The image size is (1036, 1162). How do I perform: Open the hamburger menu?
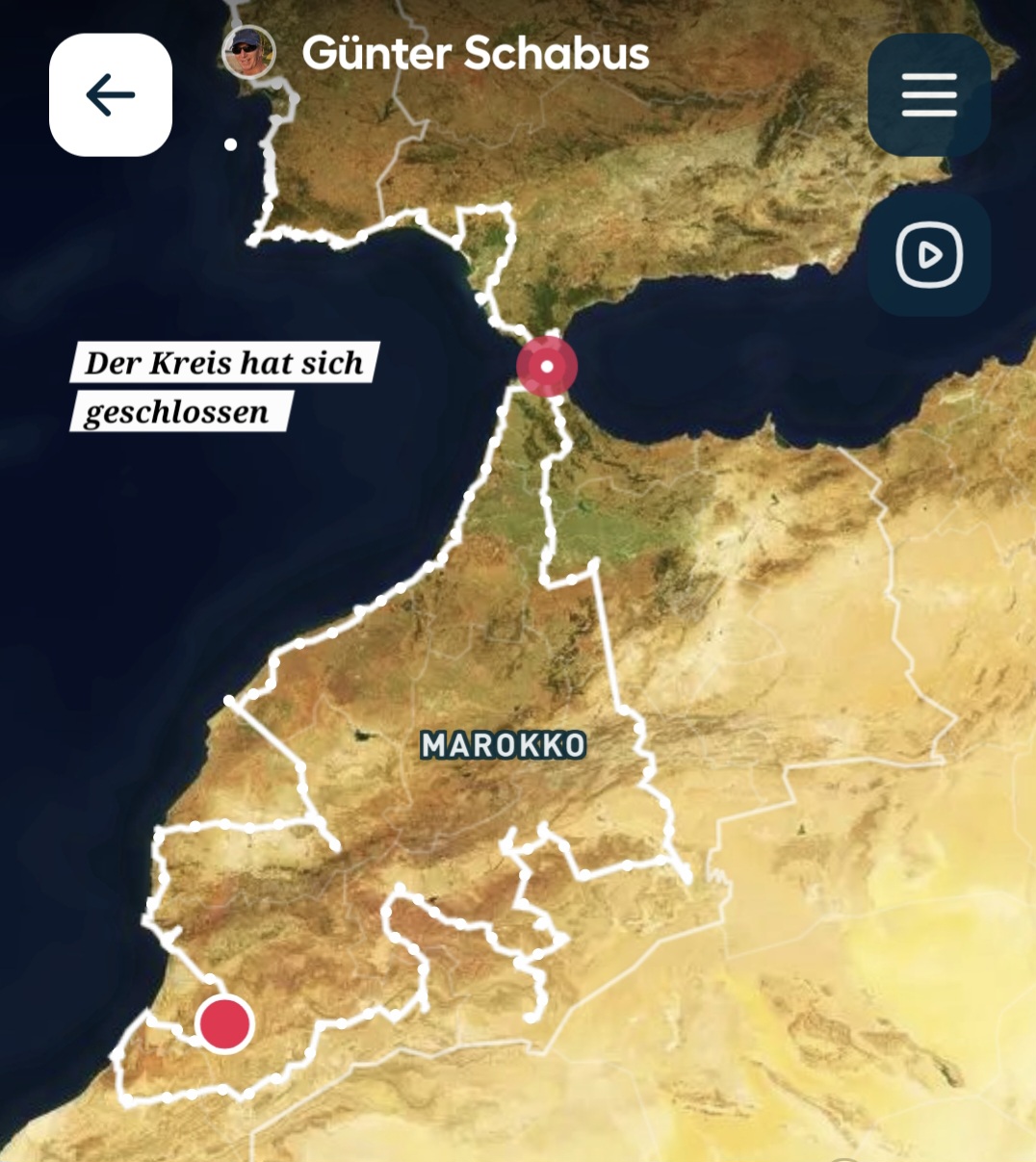point(928,95)
